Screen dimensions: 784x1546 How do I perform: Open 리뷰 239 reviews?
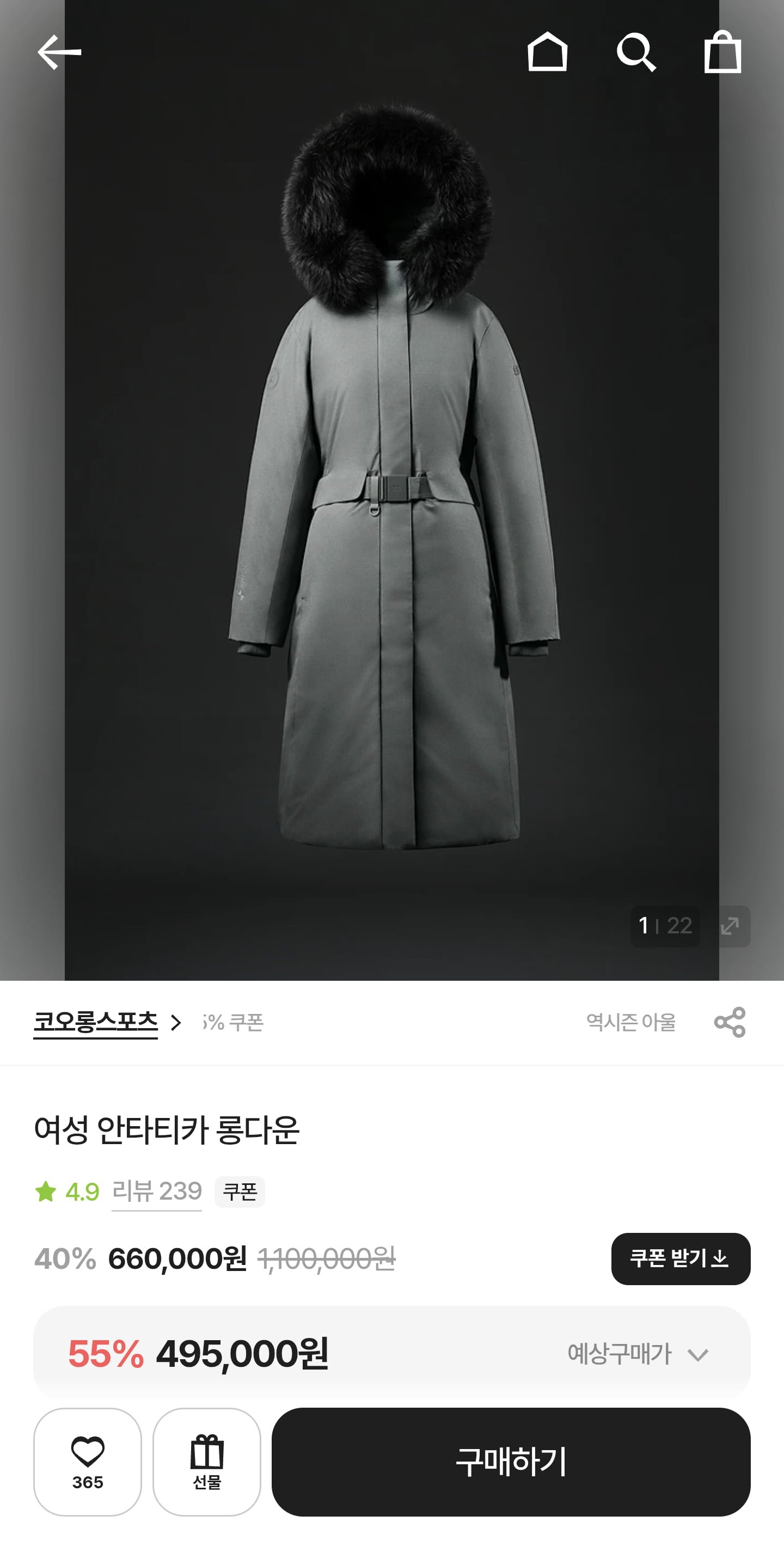pos(157,1191)
